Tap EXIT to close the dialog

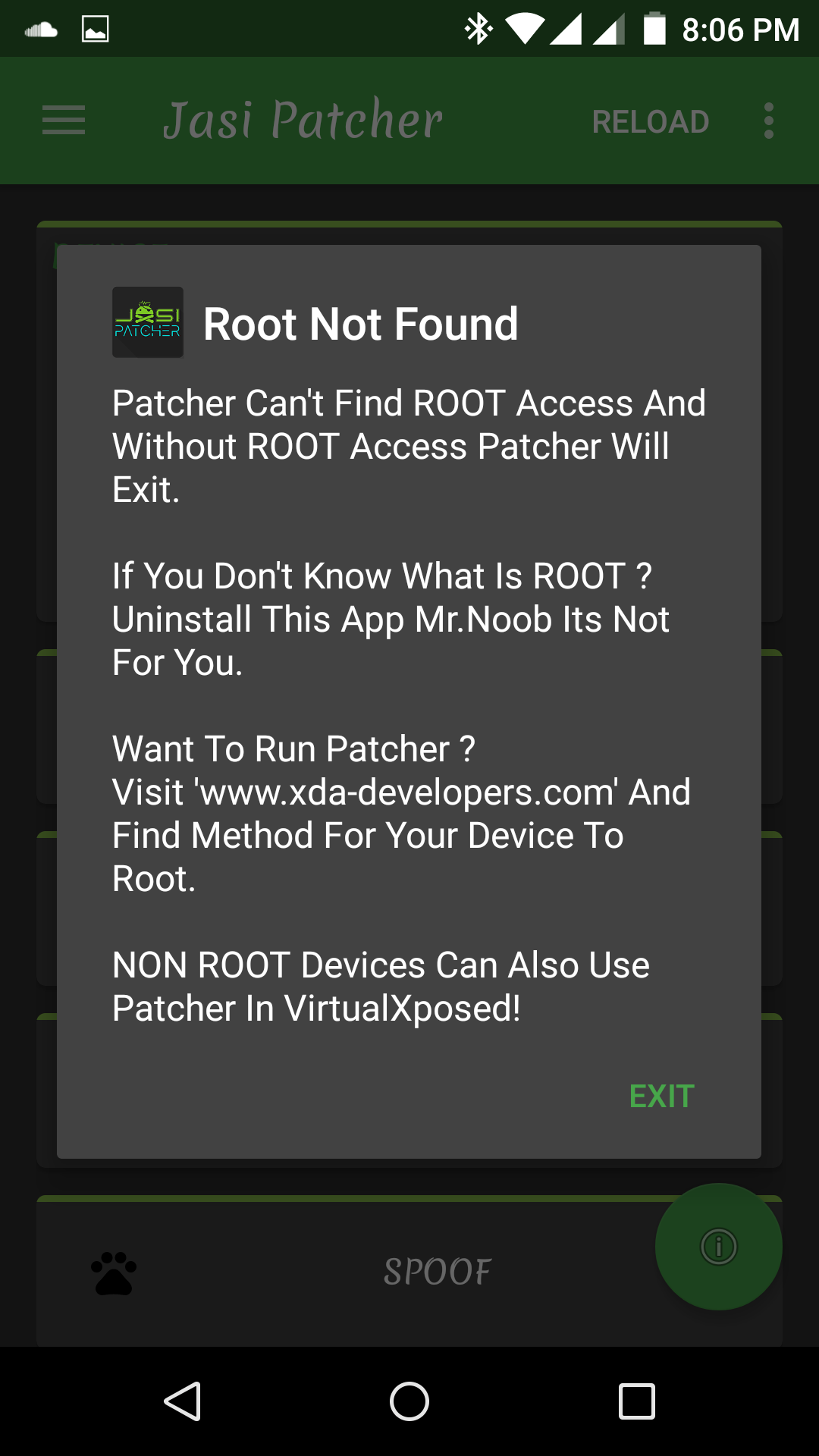(661, 1097)
